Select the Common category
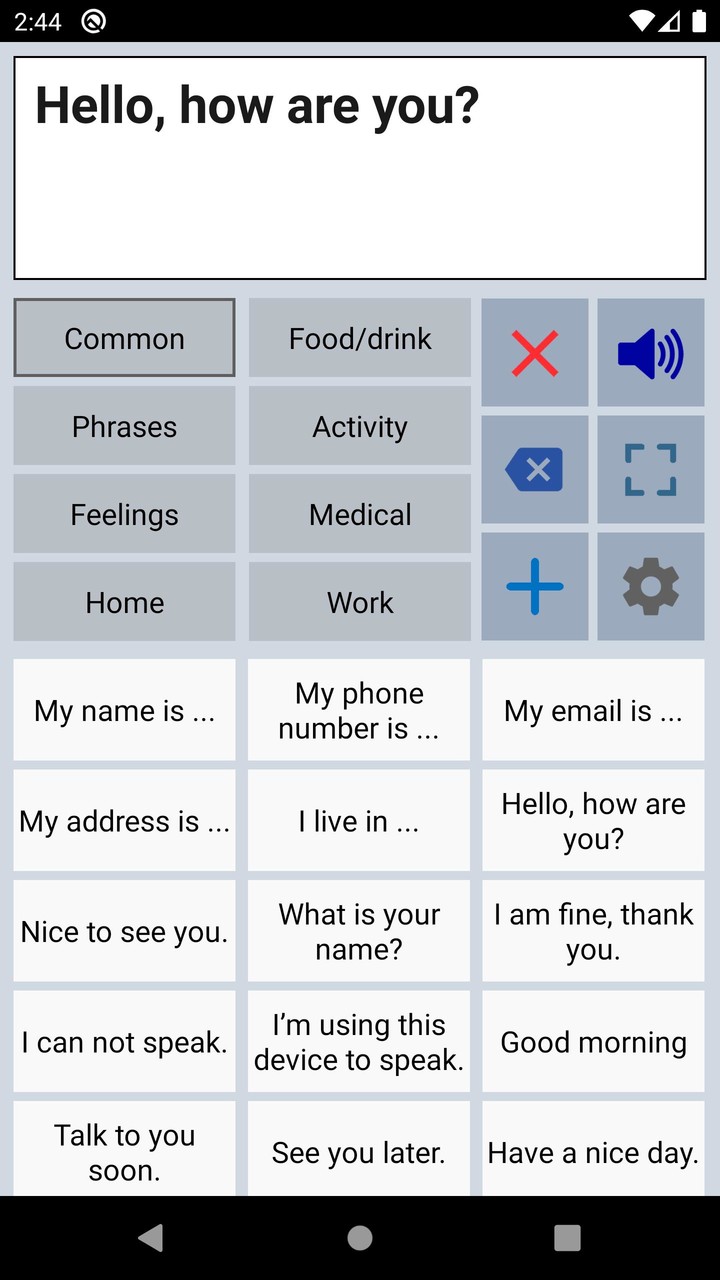Image resolution: width=720 pixels, height=1280 pixels. 124,338
